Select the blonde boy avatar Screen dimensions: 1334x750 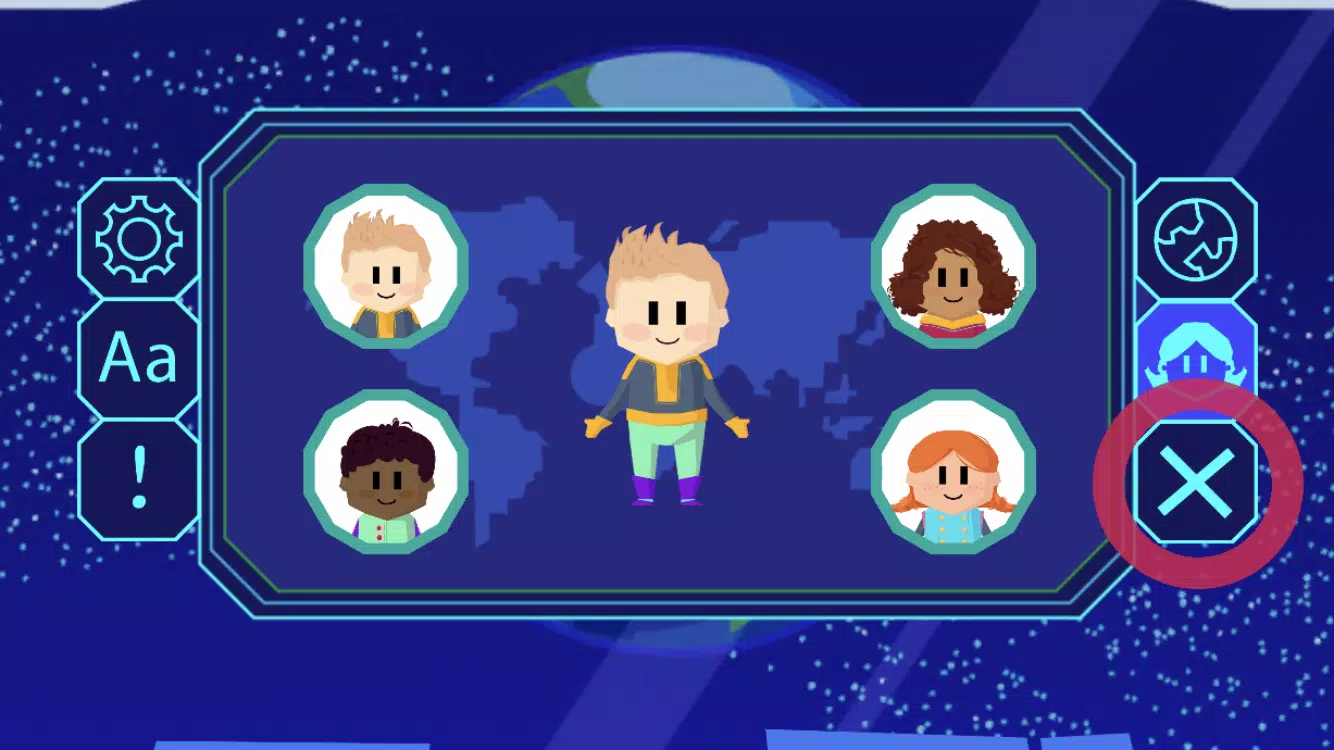point(386,267)
